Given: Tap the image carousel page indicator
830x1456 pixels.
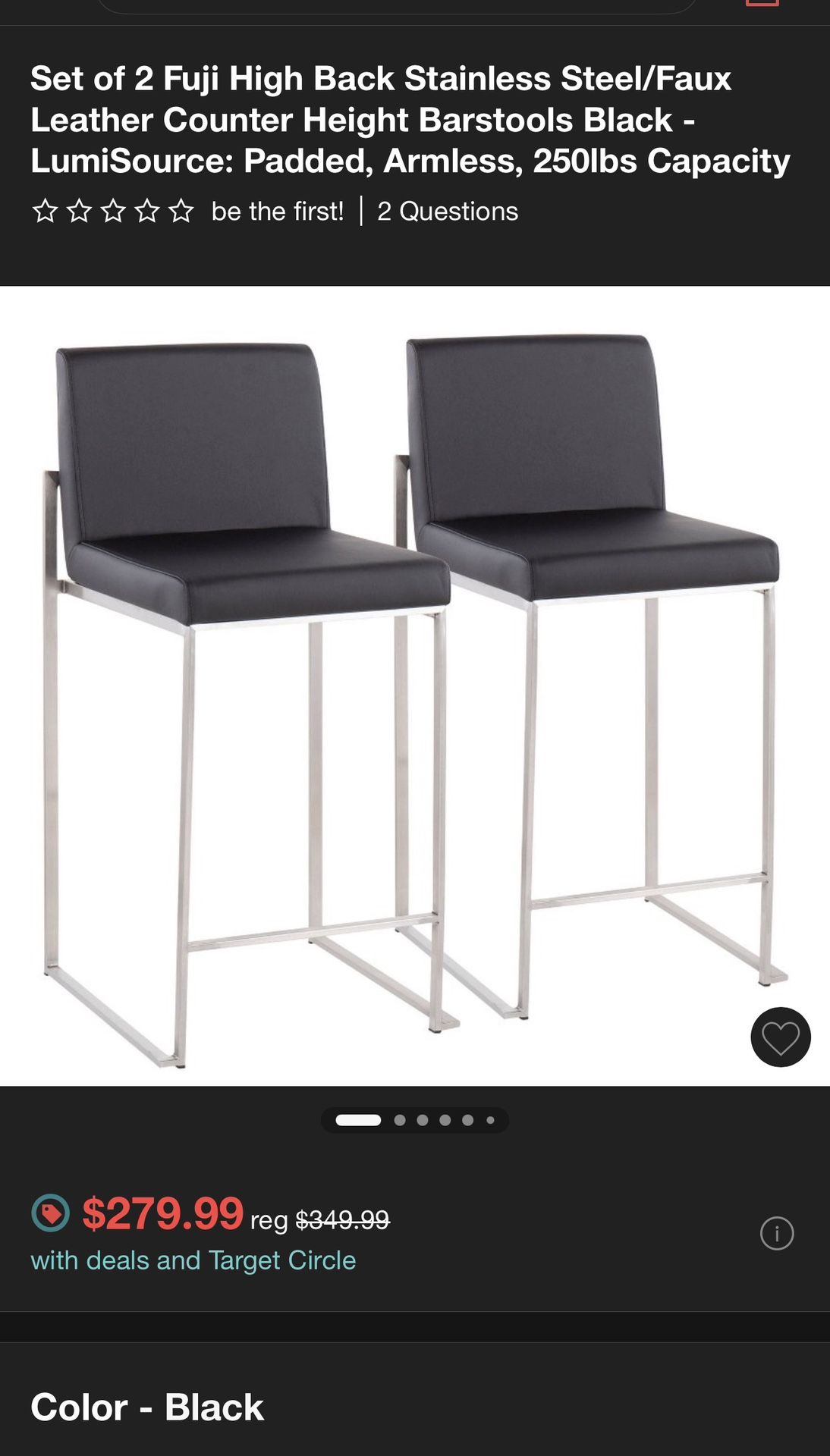Looking at the screenshot, I should click(414, 1120).
